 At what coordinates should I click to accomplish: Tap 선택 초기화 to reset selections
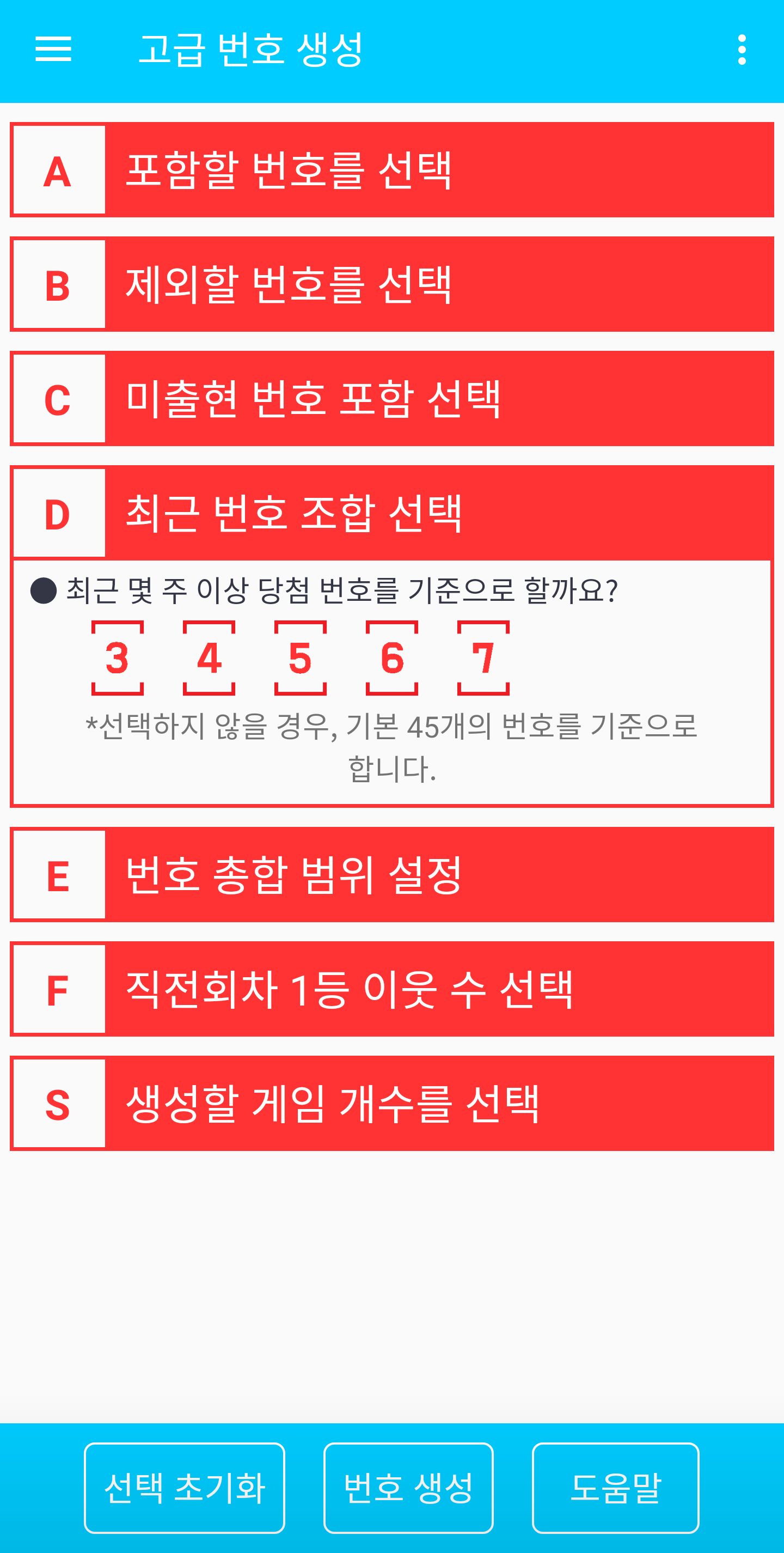185,1488
